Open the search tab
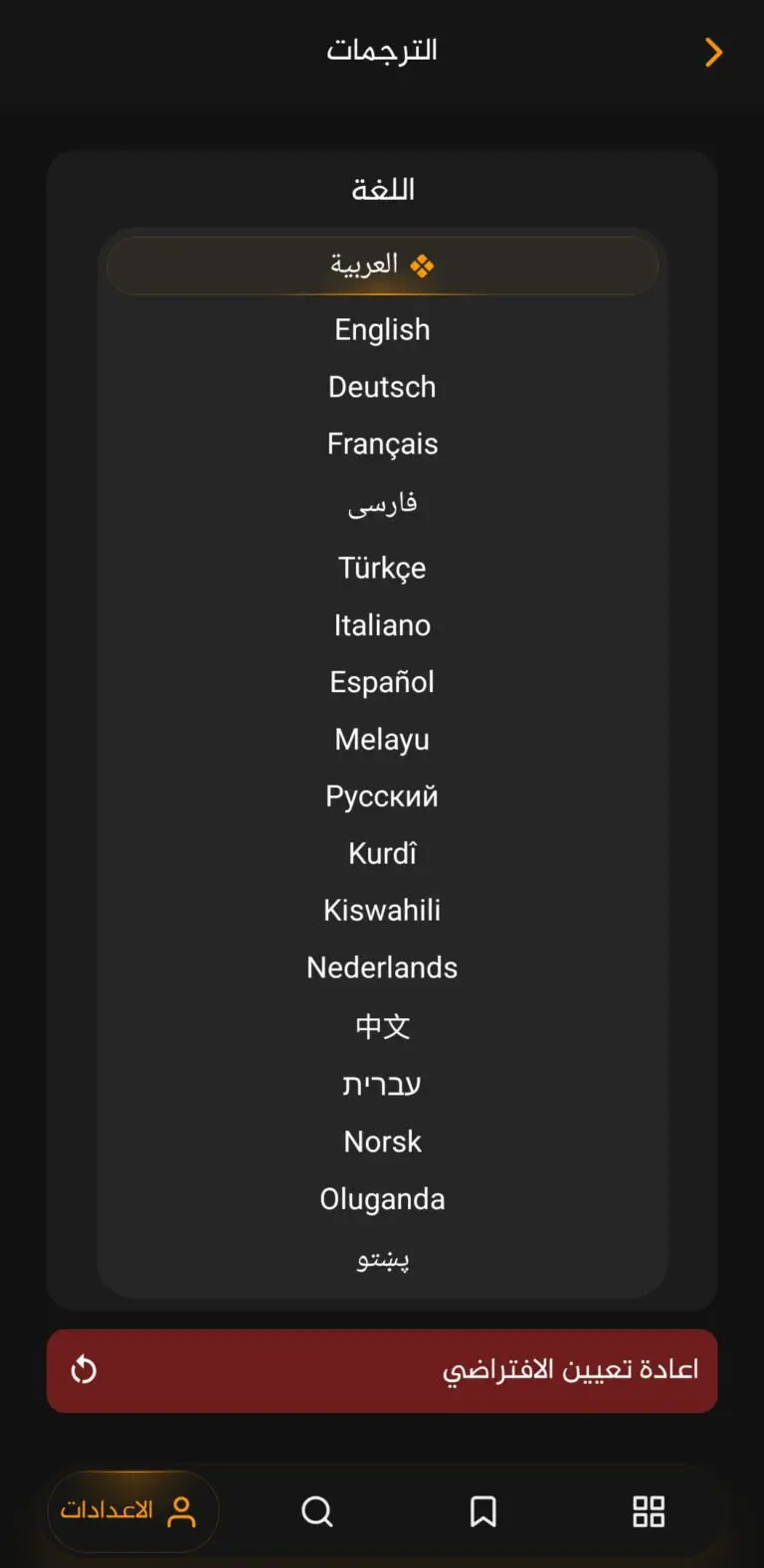764x1568 pixels. coord(317,1511)
